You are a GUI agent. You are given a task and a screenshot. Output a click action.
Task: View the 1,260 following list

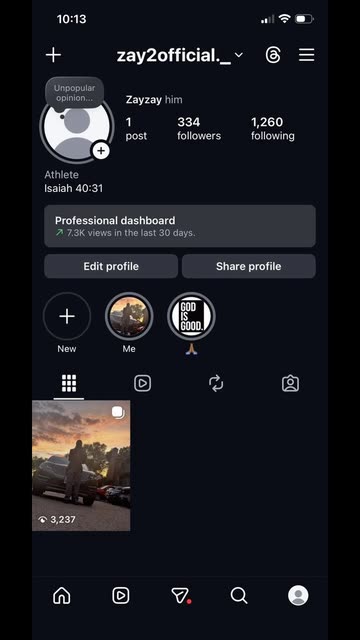pos(273,128)
